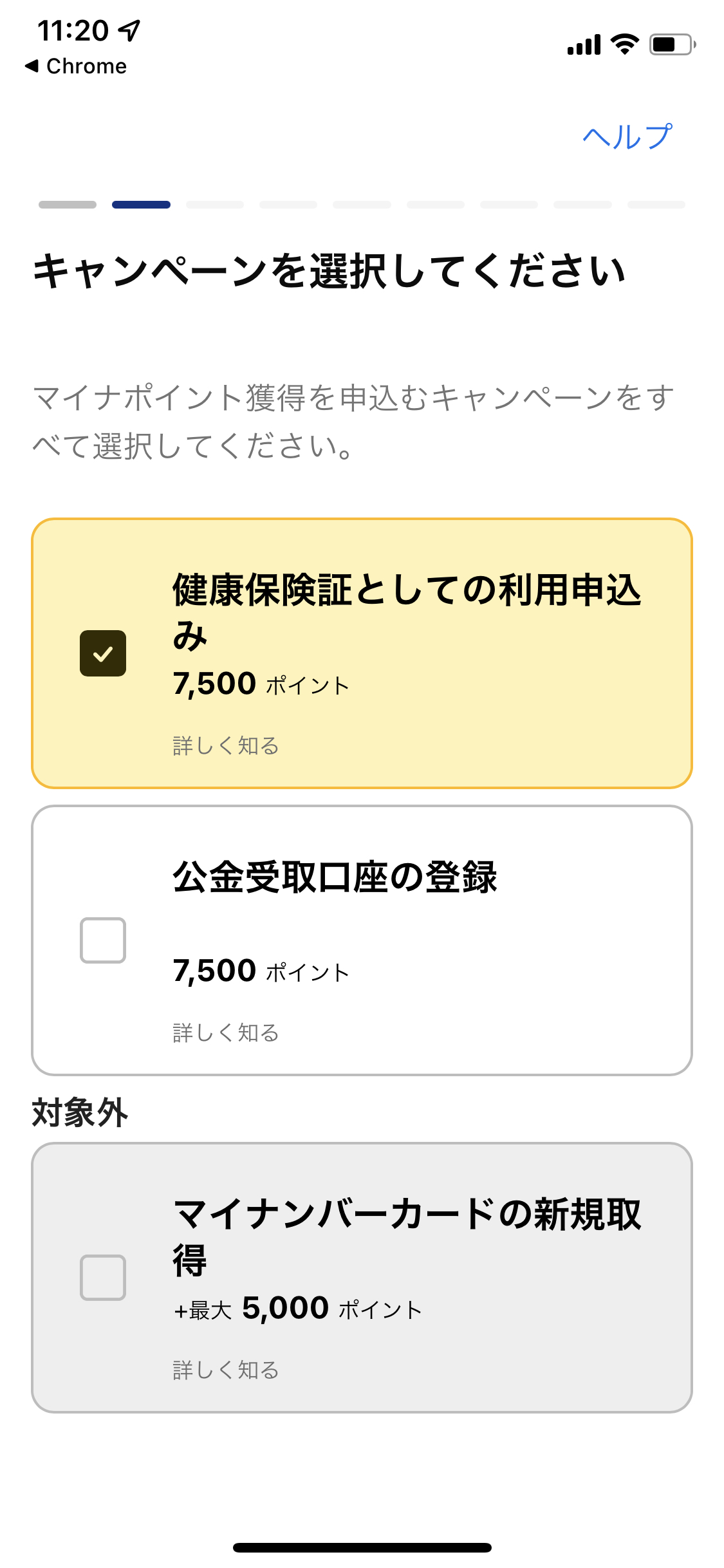Image resolution: width=724 pixels, height=1568 pixels.
Task: Return to Chrome via the back arrow
Action: (76, 66)
